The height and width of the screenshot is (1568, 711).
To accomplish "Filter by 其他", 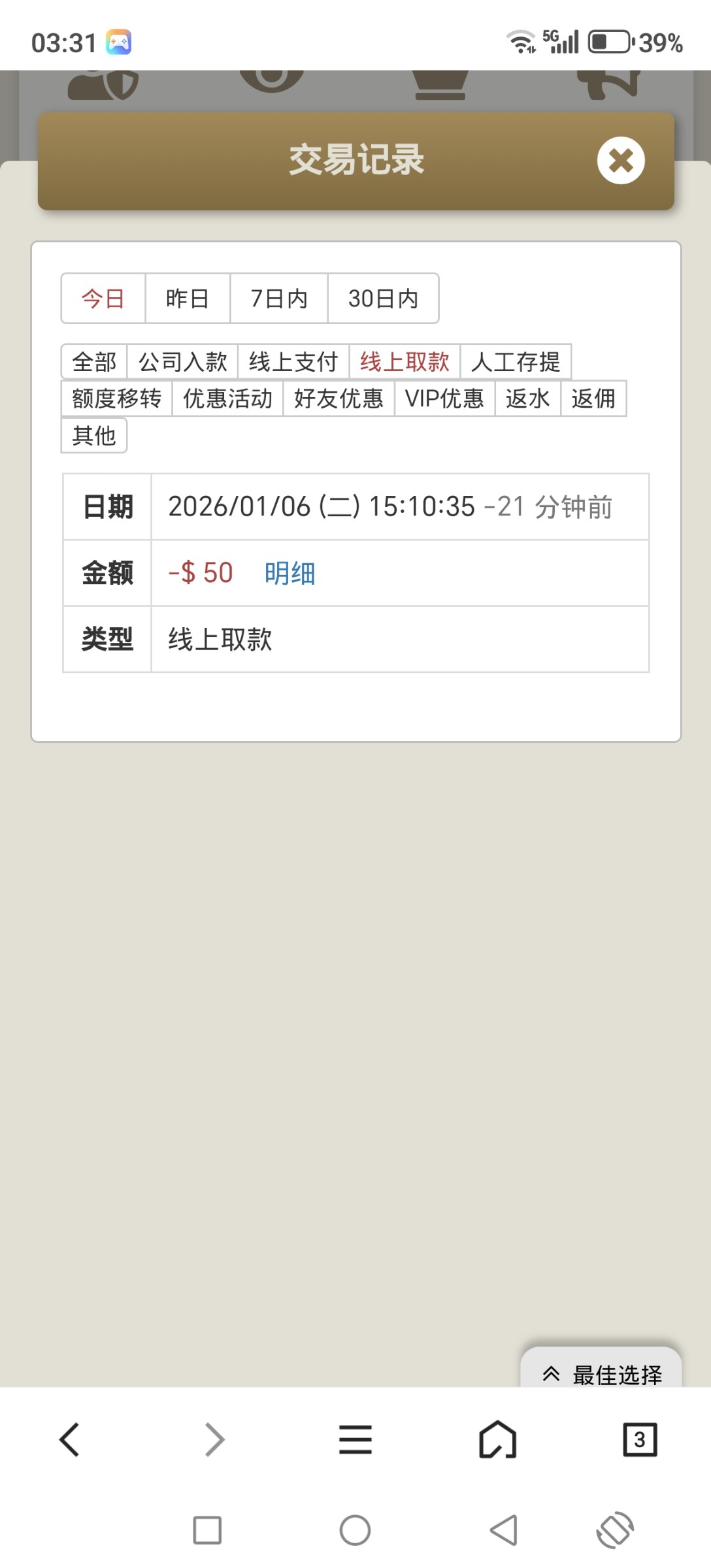I will [94, 435].
